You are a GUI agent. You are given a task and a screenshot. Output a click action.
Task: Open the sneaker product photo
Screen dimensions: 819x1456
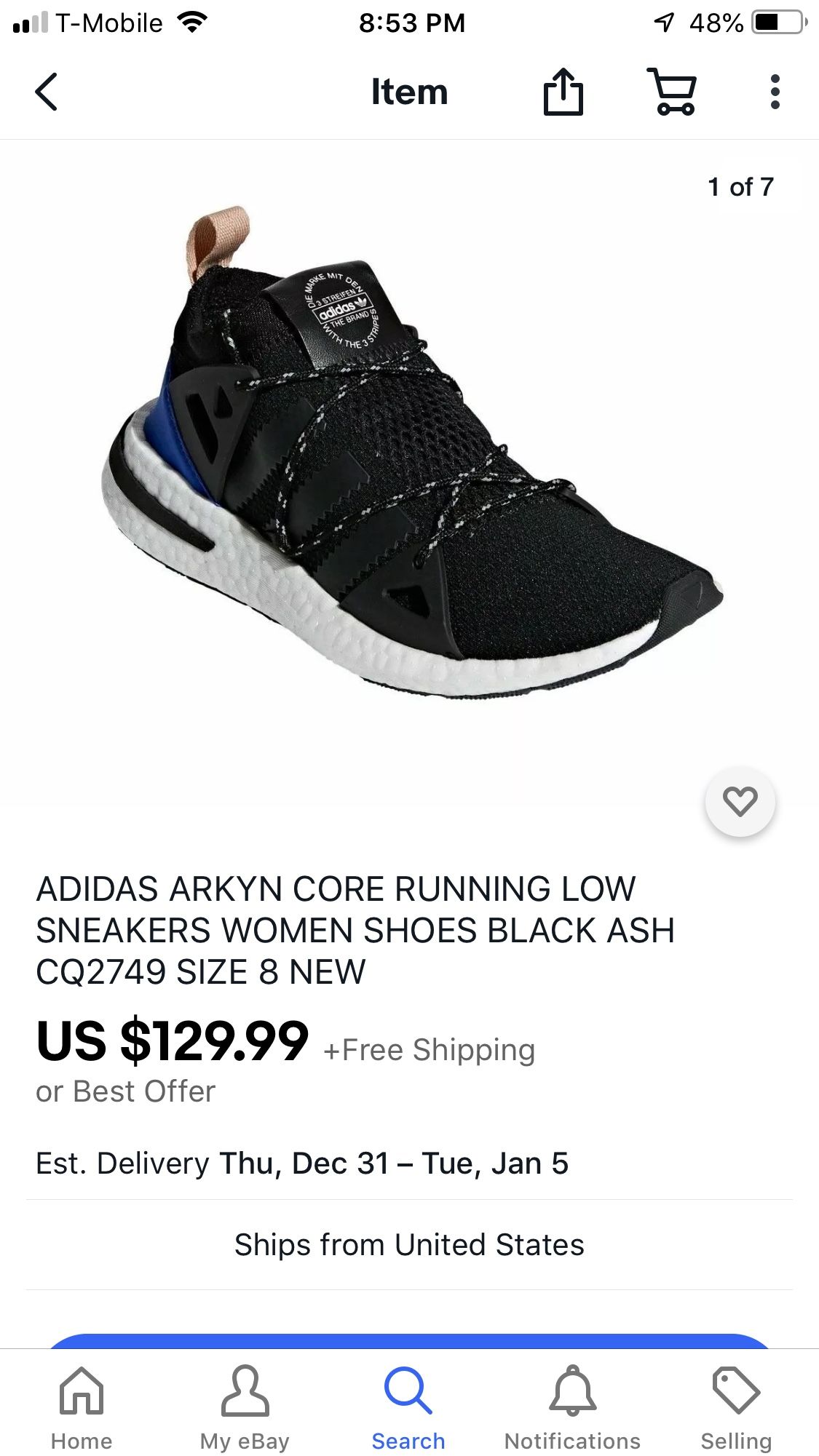tap(410, 451)
